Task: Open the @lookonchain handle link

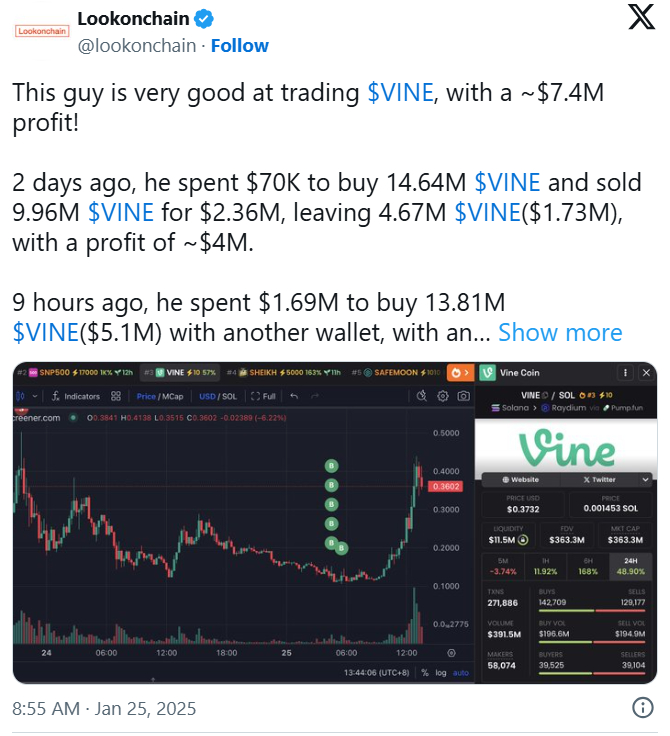Action: click(x=137, y=46)
